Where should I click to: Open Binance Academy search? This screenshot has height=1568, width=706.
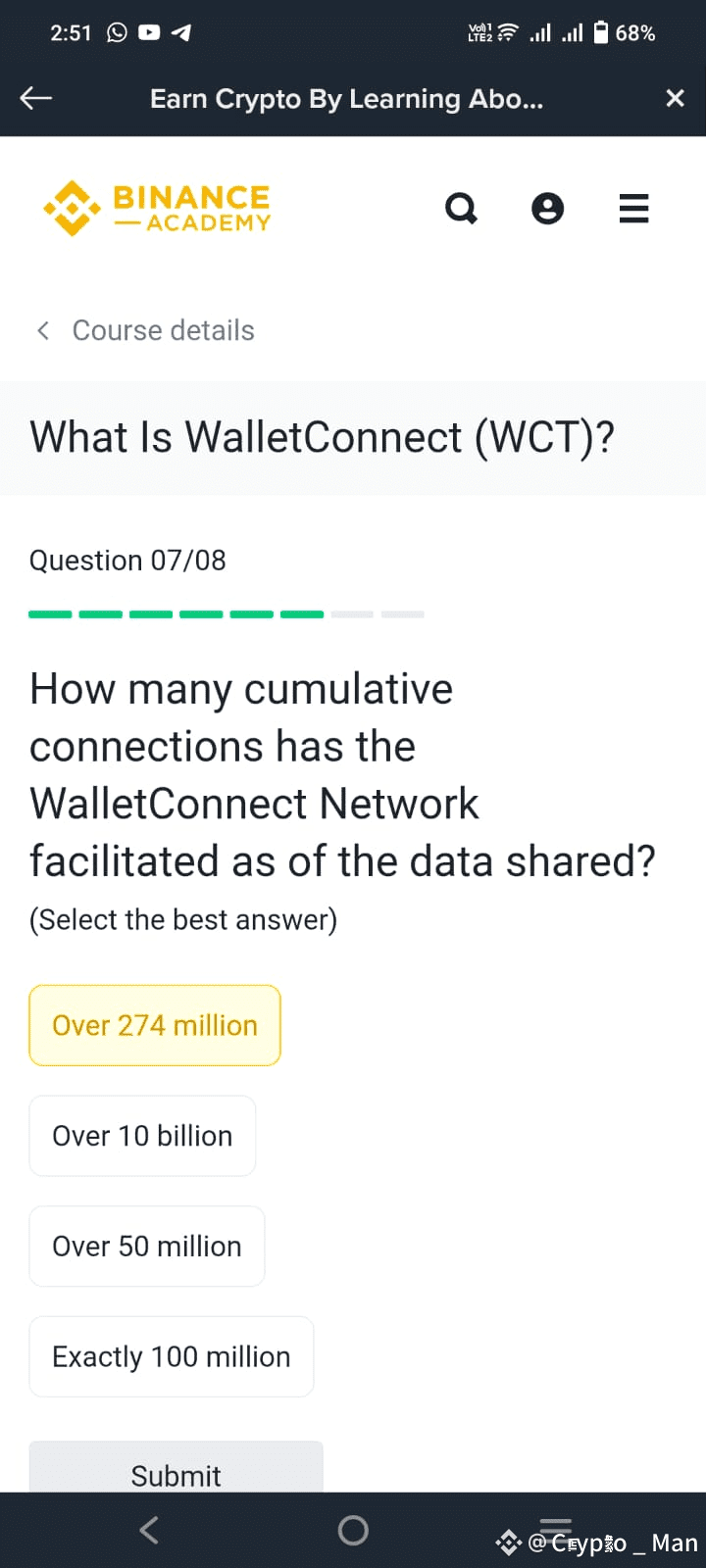(x=461, y=209)
